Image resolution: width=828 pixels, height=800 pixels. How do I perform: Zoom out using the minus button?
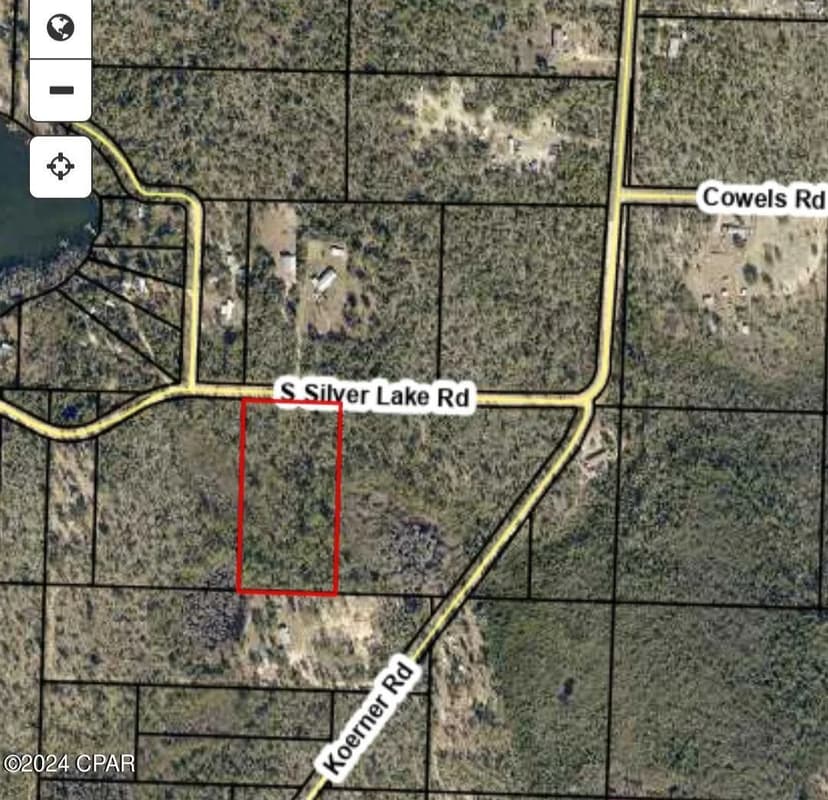60,90
